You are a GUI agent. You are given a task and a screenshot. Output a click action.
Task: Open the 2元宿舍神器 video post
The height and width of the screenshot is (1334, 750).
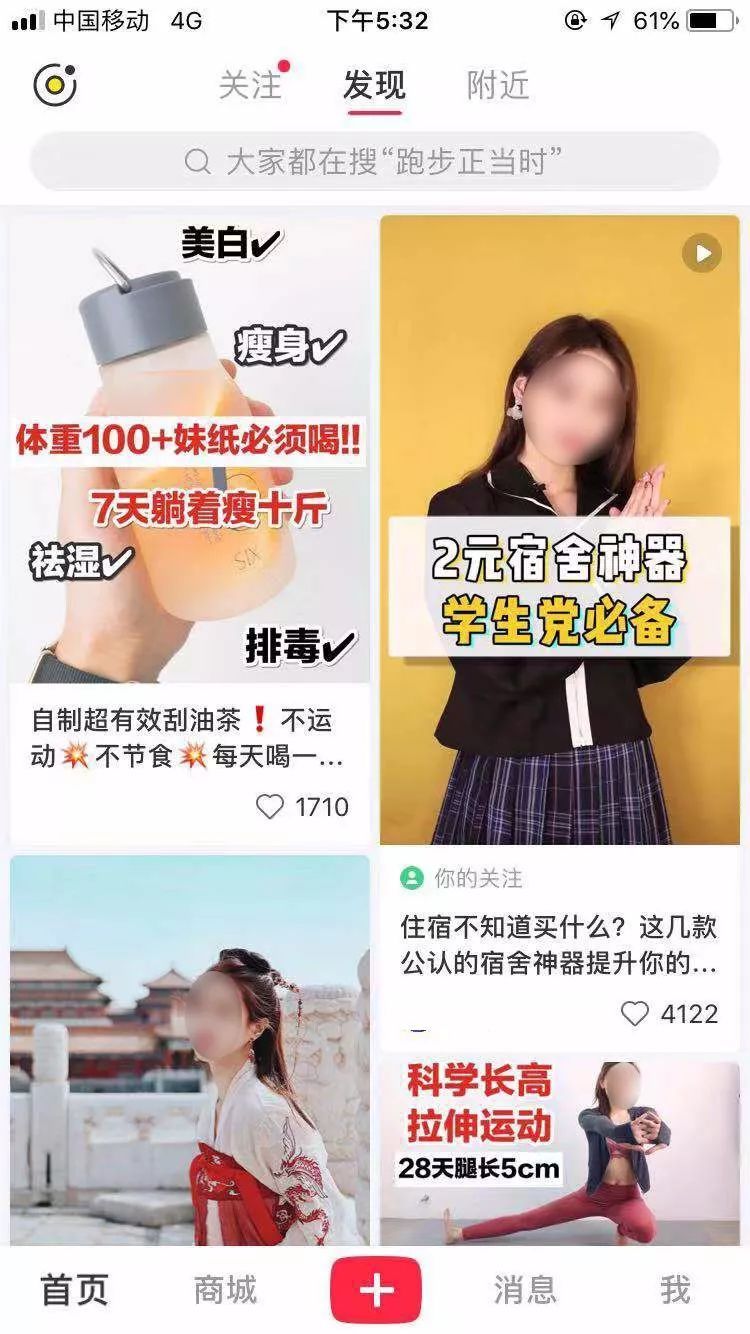point(559,530)
